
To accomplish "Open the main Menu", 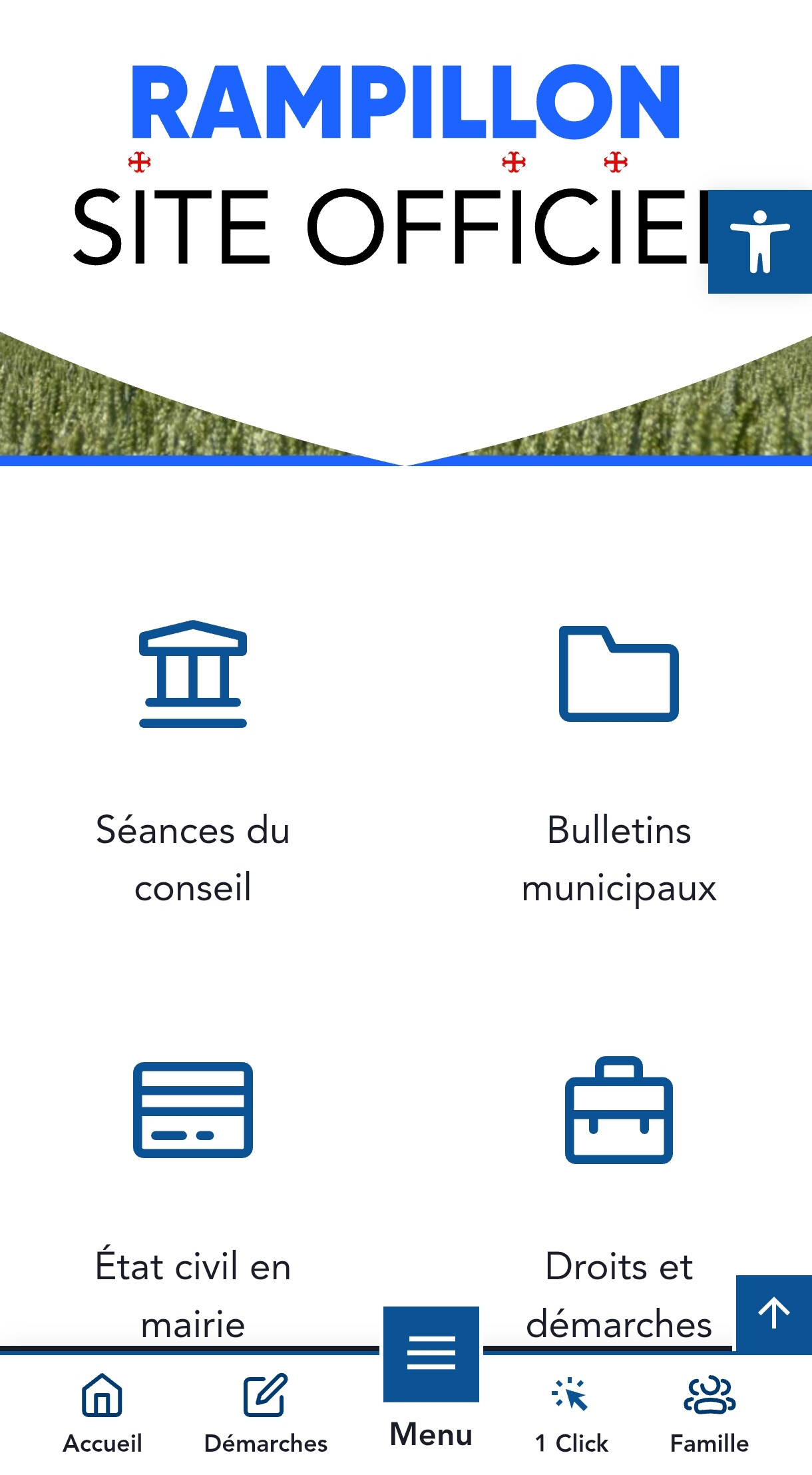I will (431, 1378).
